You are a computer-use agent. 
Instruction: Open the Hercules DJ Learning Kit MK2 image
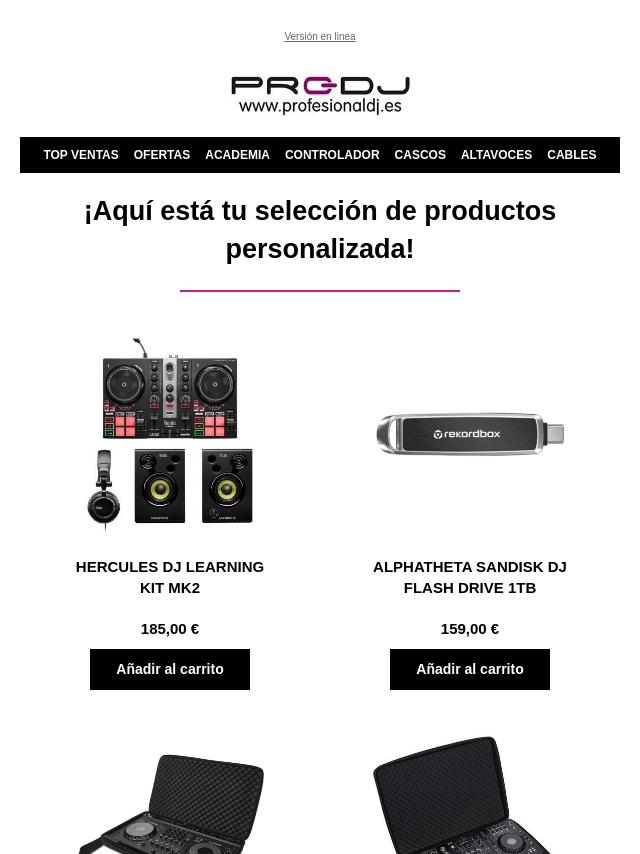(170, 433)
